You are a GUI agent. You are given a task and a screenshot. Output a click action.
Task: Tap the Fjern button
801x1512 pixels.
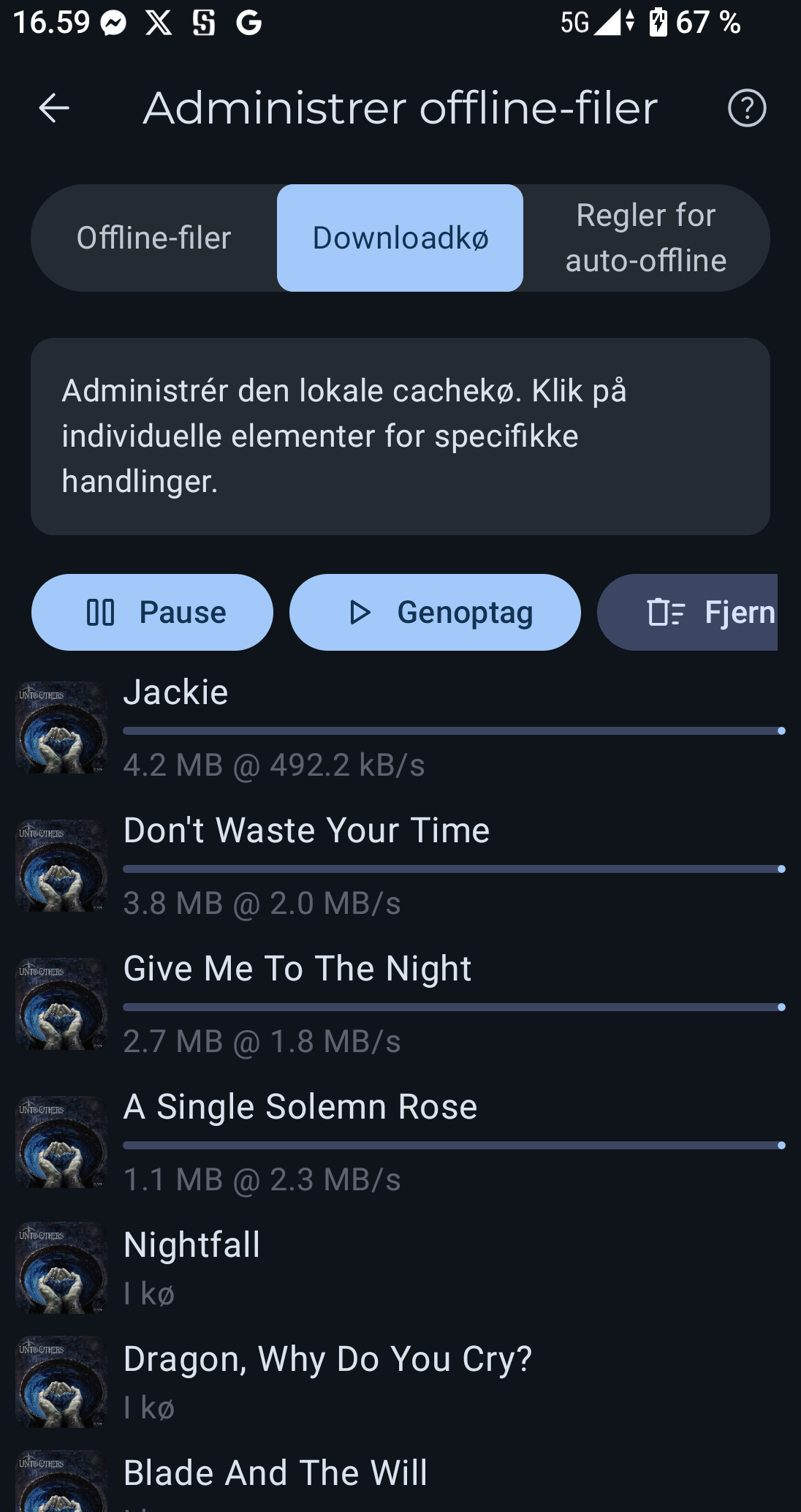688,612
